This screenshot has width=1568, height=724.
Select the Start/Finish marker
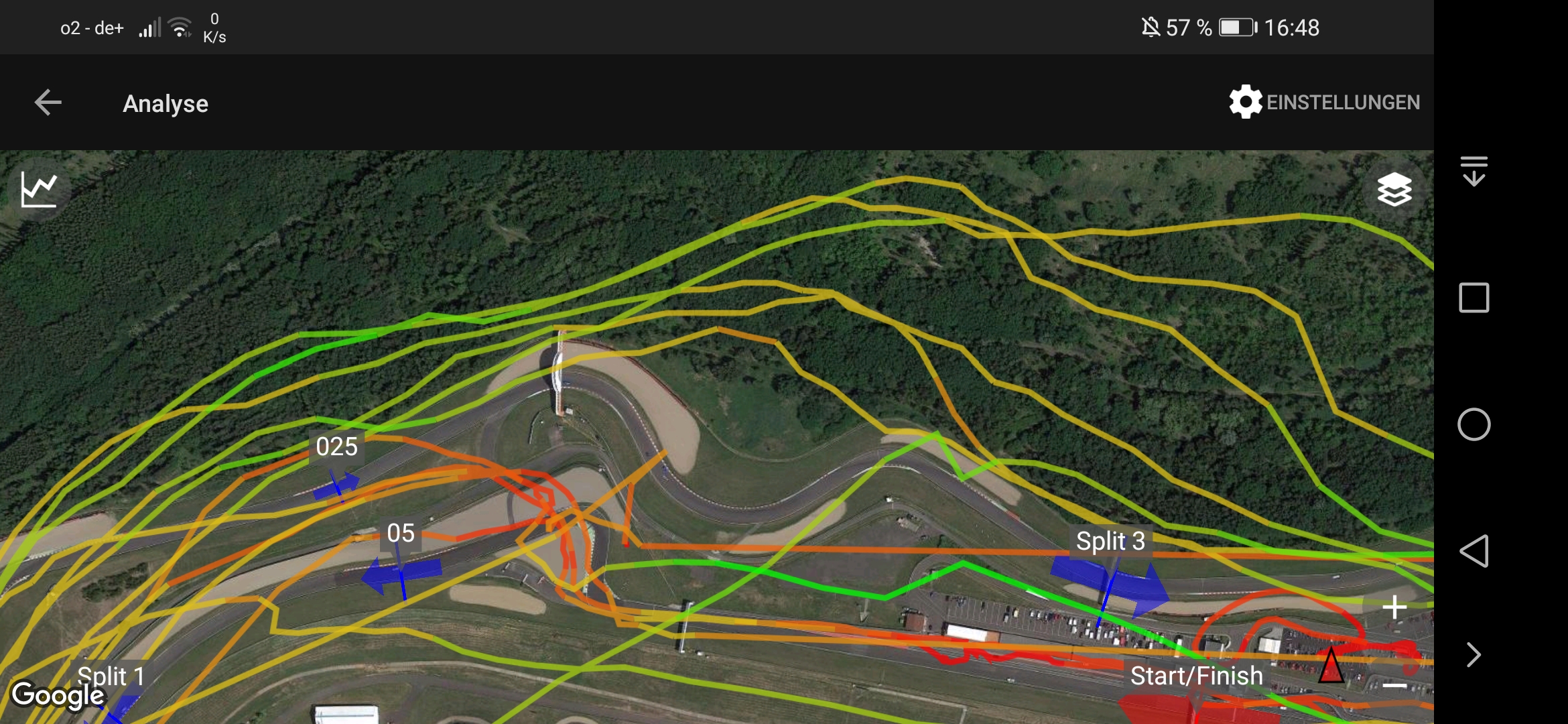1196,676
